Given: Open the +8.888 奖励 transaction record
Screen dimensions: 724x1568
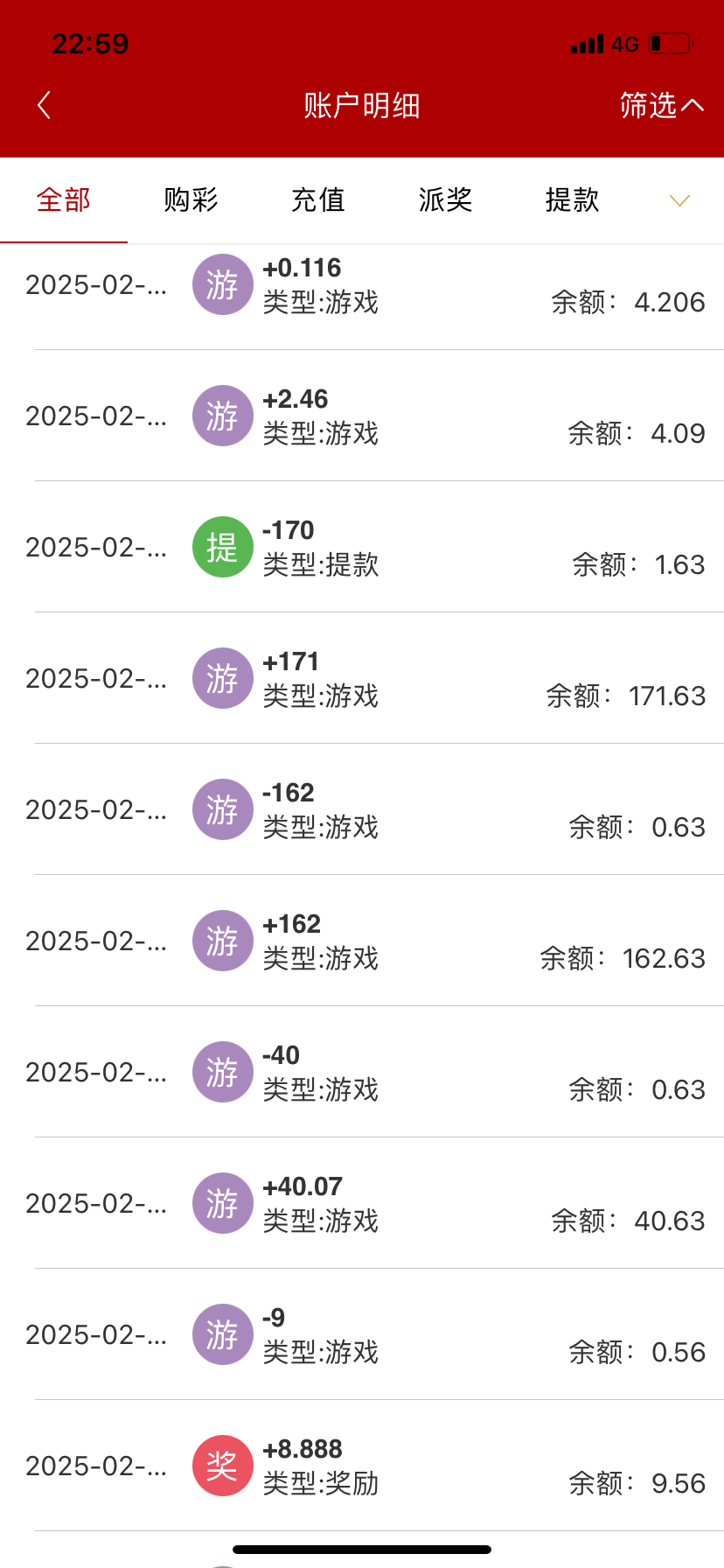Looking at the screenshot, I should point(362,1466).
